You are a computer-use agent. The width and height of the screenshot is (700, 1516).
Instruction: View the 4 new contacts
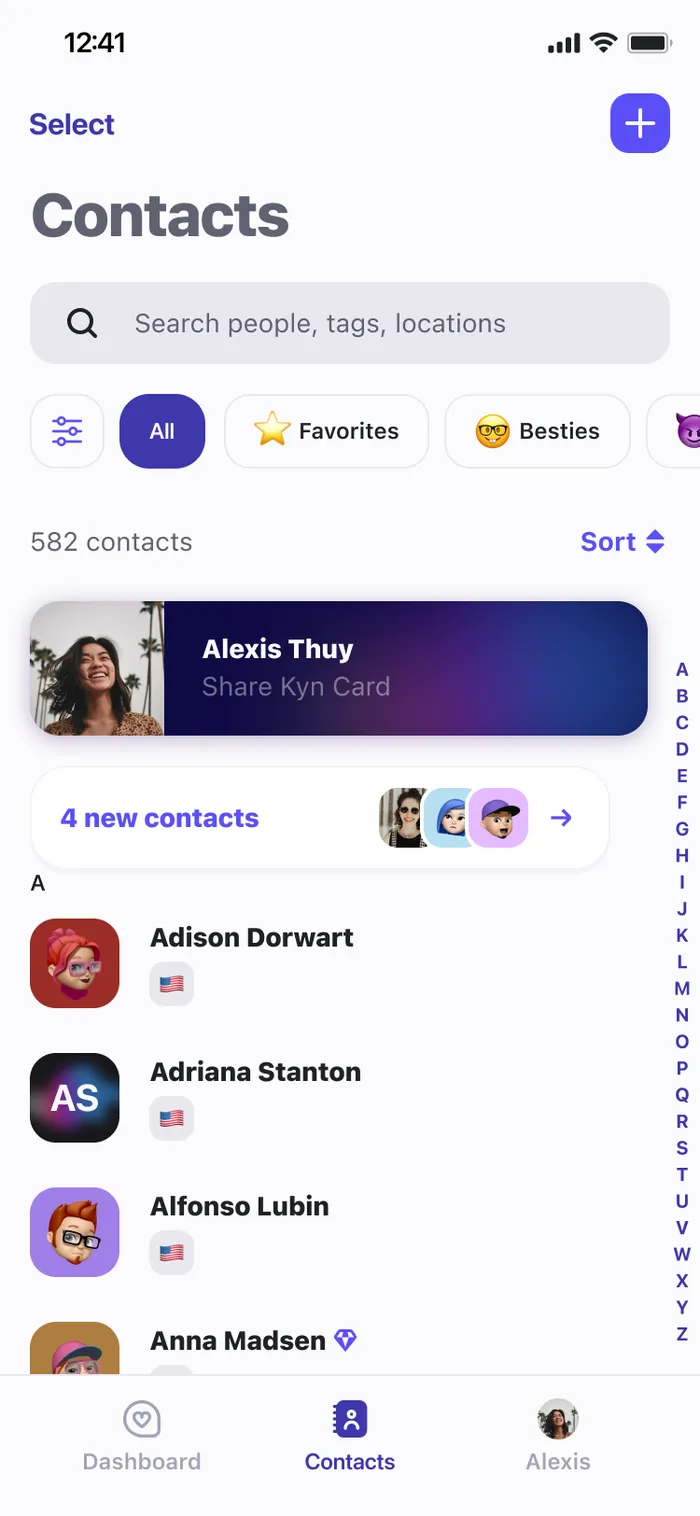click(x=320, y=818)
